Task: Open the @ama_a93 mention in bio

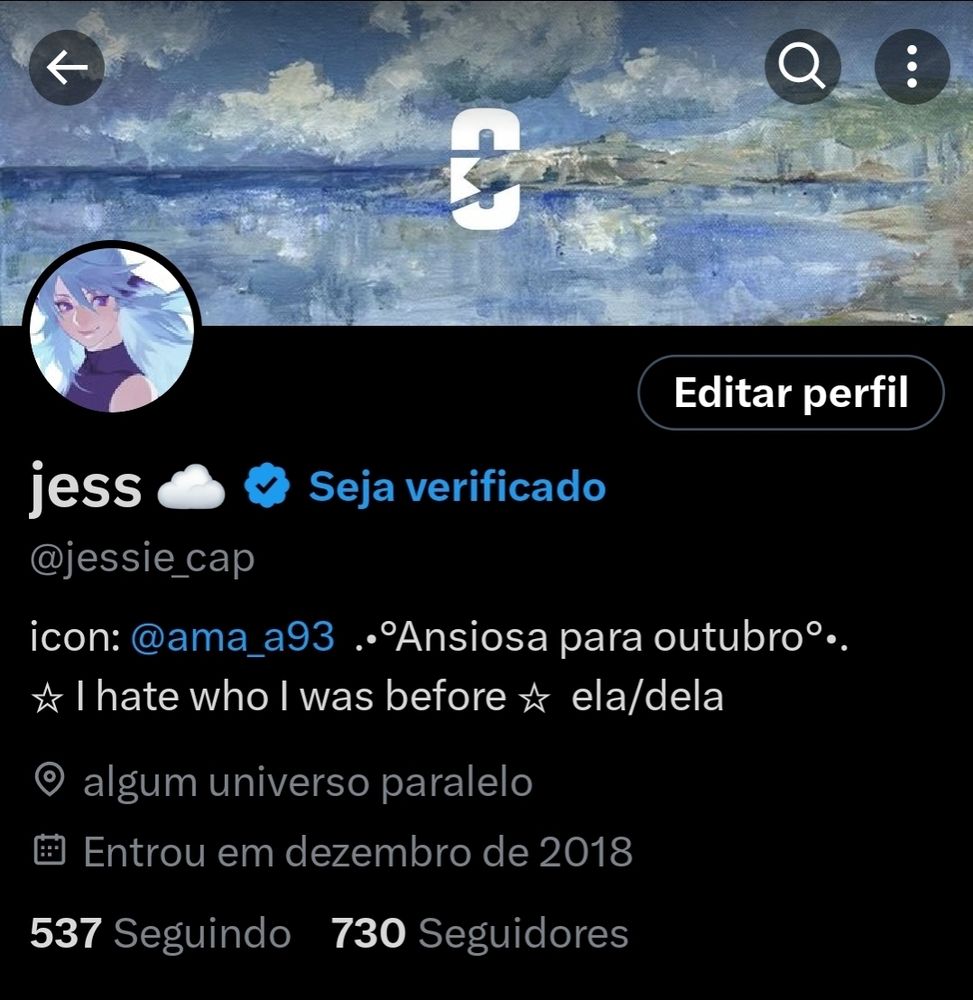Action: (232, 638)
